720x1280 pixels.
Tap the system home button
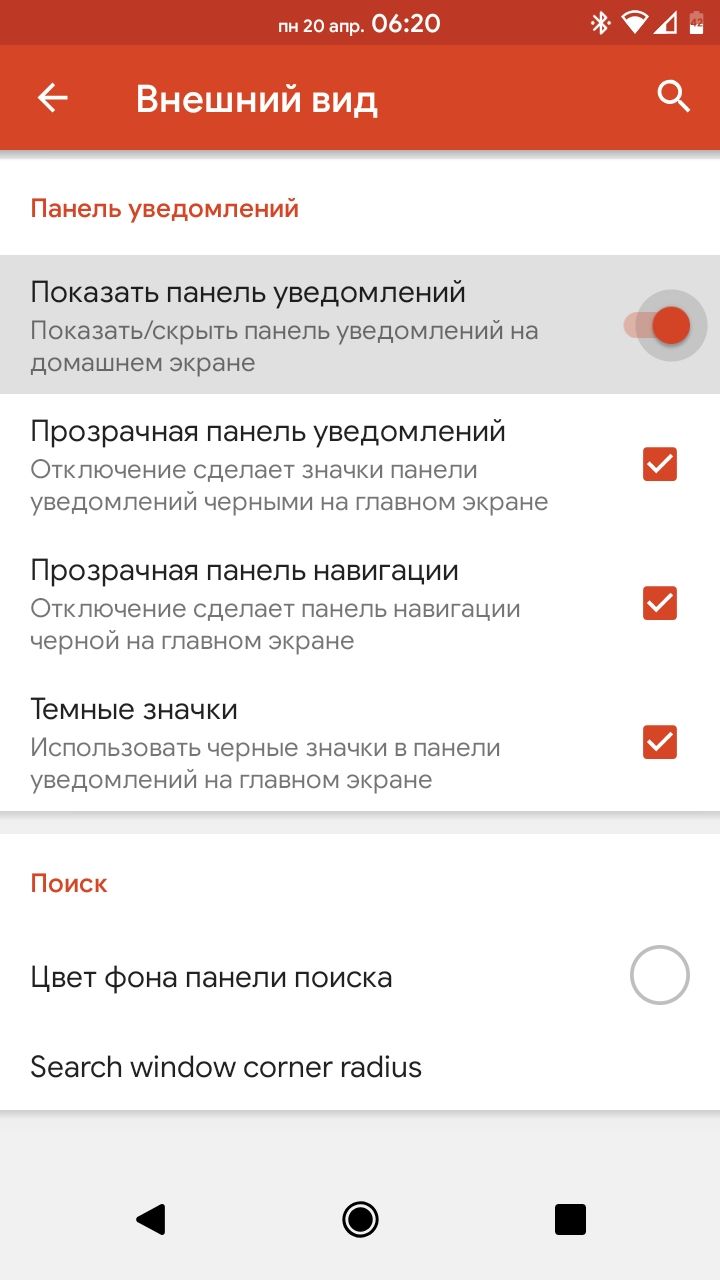tap(360, 1219)
